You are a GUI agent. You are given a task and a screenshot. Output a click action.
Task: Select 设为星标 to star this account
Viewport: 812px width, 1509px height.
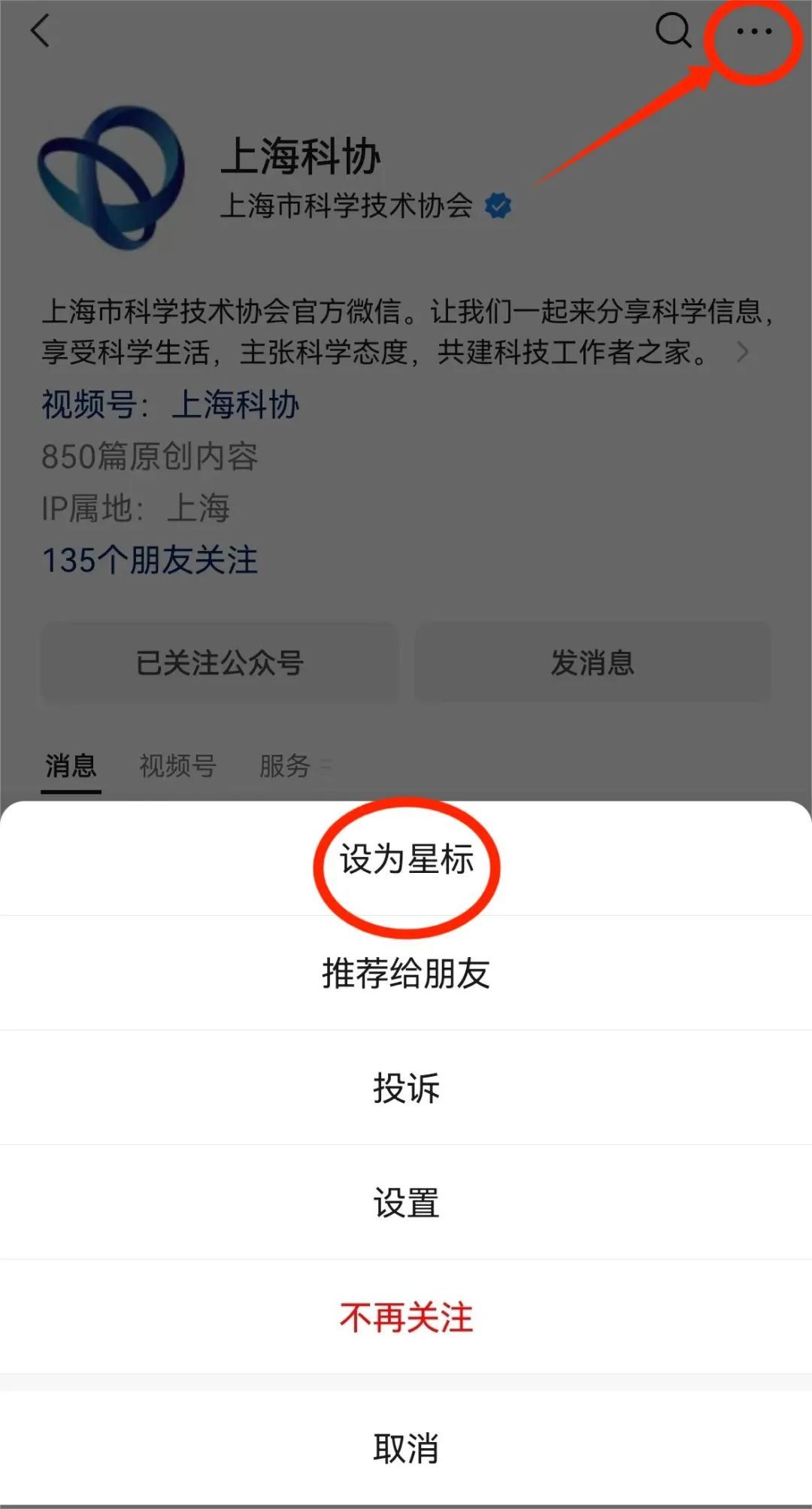coord(406,859)
